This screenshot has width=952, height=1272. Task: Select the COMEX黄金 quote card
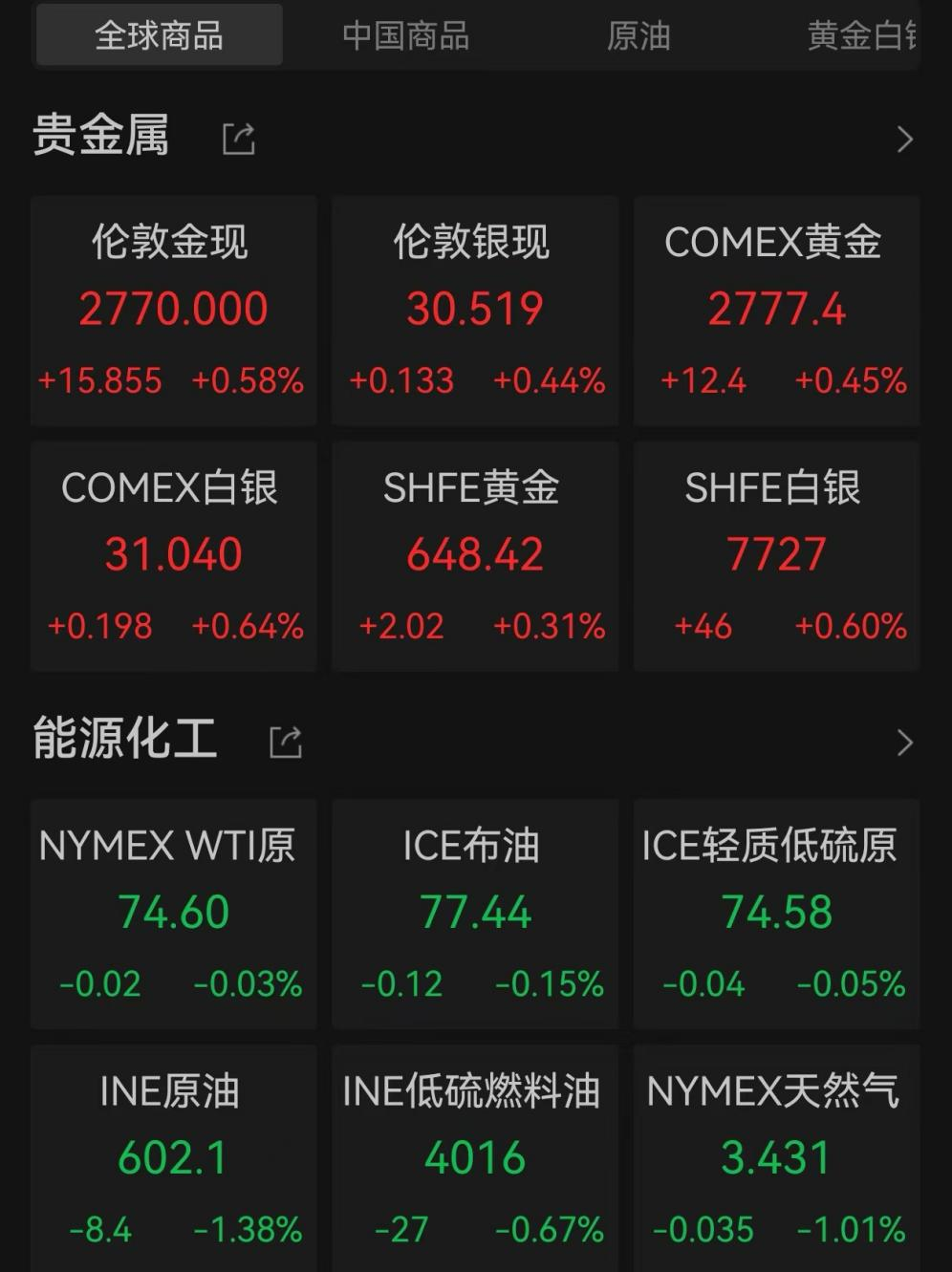coord(776,311)
